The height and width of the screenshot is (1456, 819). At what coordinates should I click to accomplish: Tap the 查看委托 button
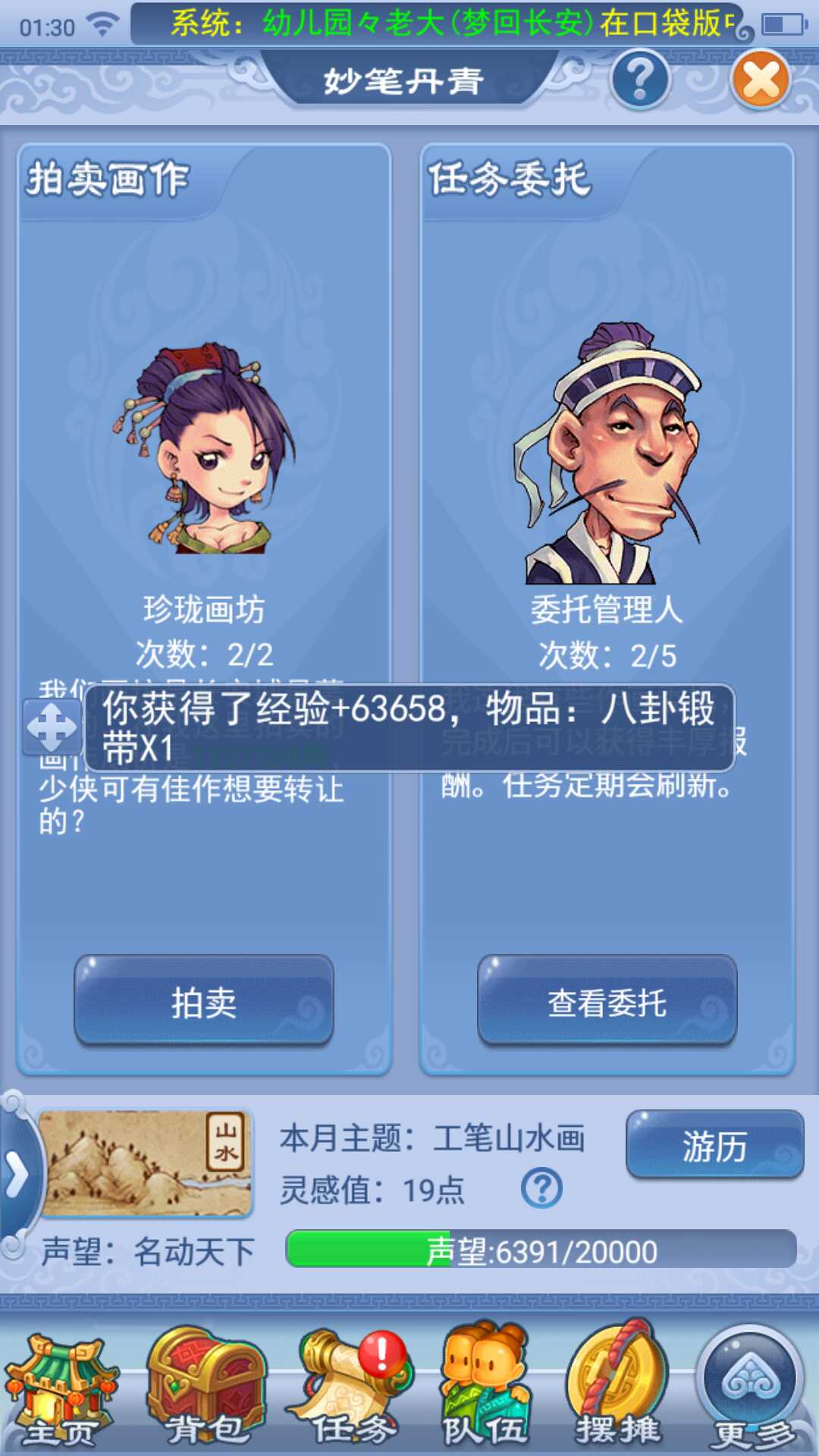607,1001
